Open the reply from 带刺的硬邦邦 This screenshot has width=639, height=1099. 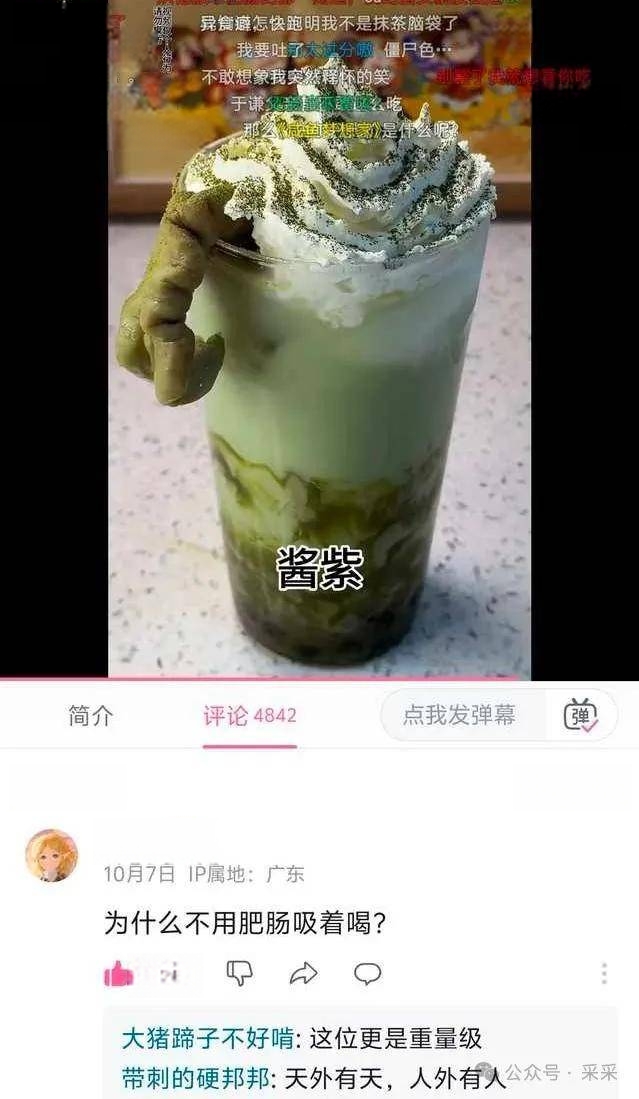[x=300, y=1078]
